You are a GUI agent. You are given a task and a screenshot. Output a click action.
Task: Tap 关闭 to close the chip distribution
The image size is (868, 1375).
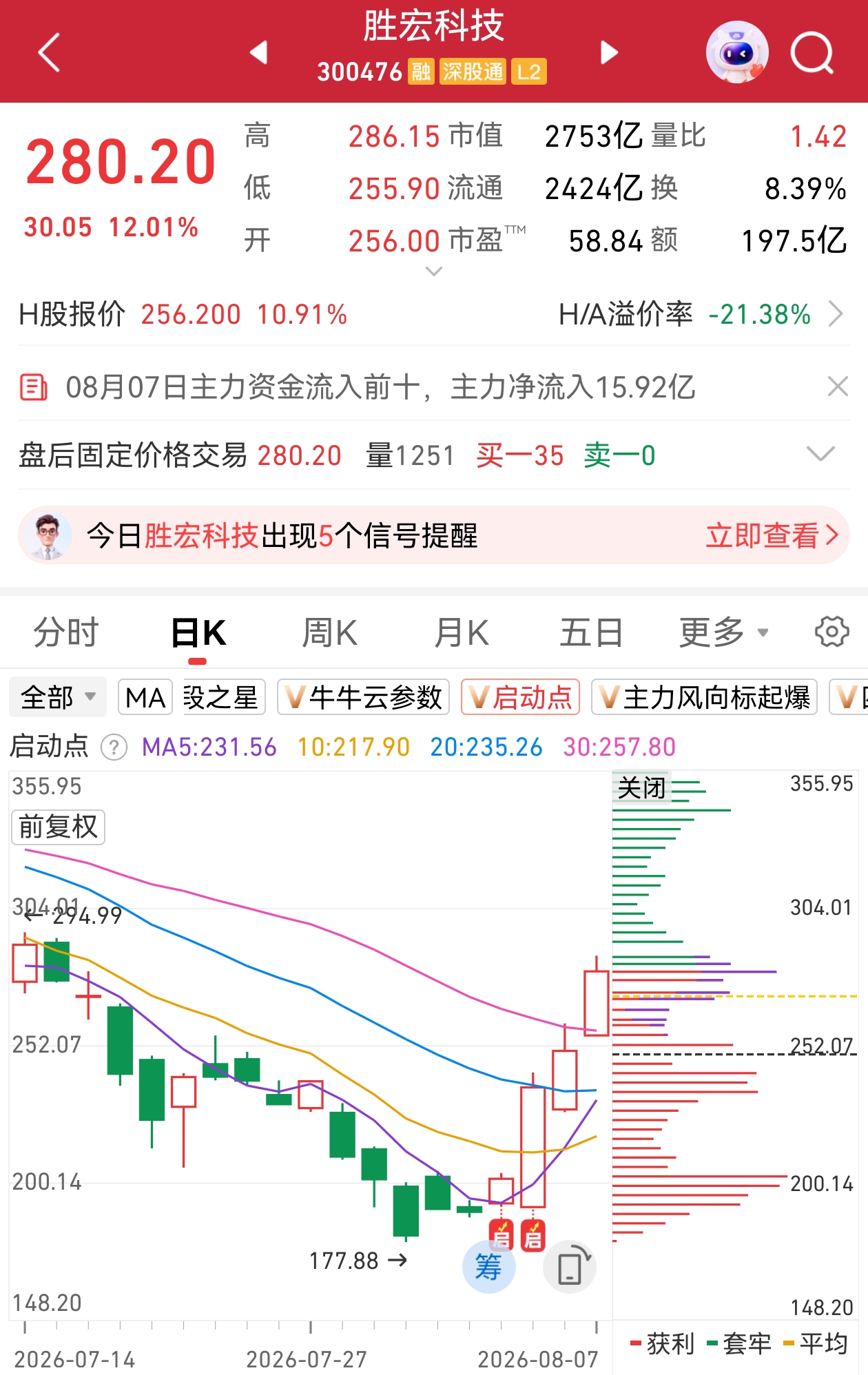point(641,787)
